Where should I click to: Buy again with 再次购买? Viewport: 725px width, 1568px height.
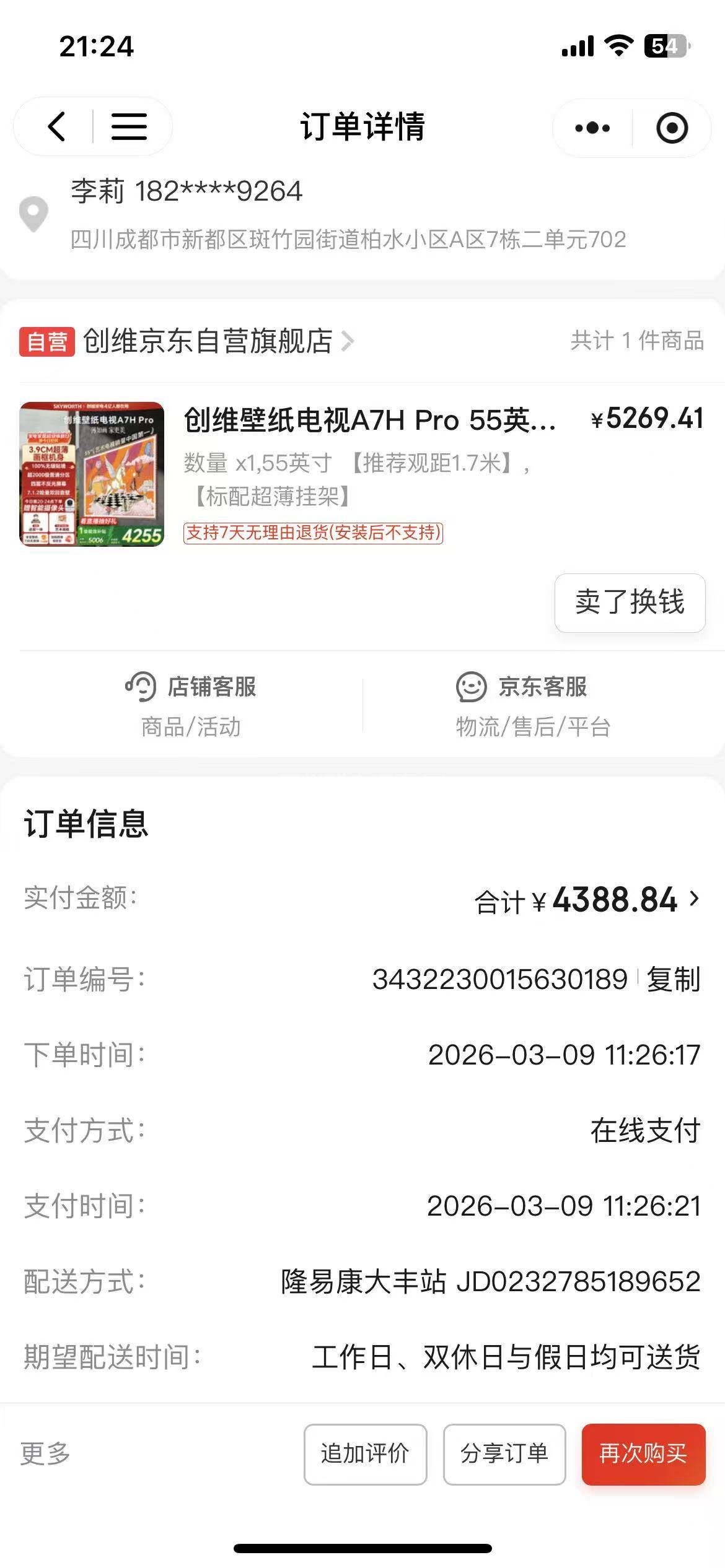(643, 1453)
